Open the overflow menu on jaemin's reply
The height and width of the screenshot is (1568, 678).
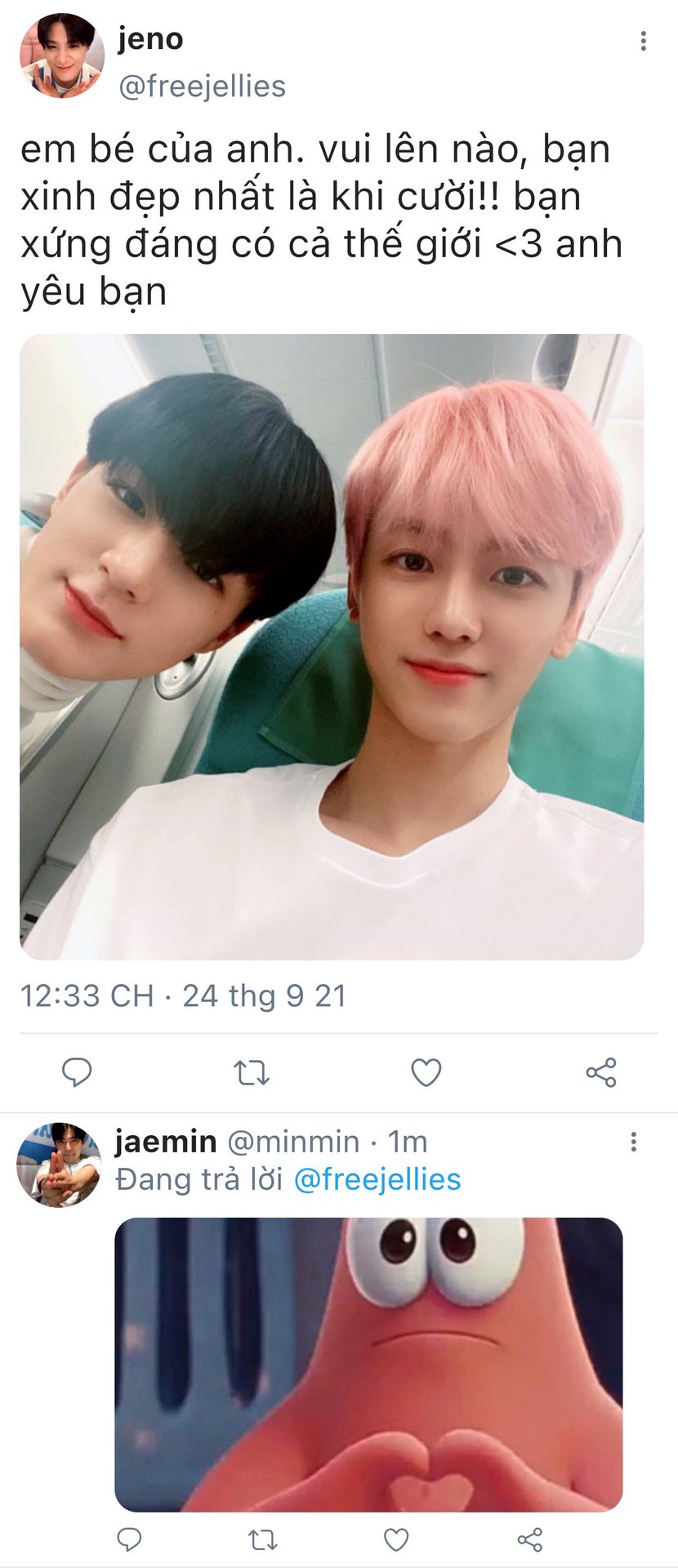[x=633, y=1142]
